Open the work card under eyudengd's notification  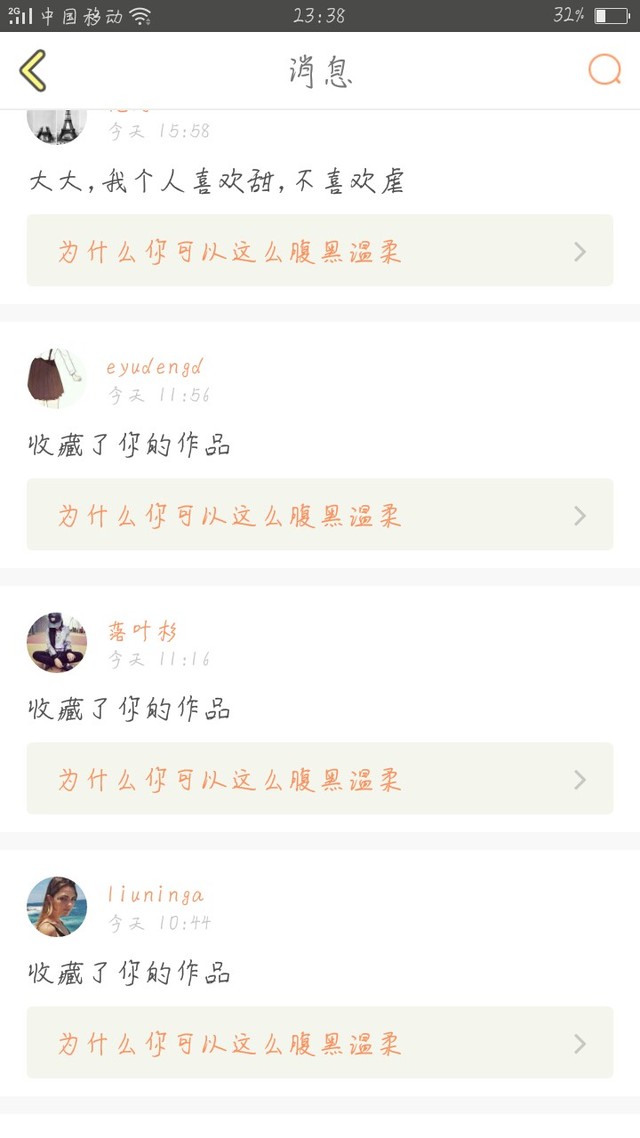click(319, 515)
